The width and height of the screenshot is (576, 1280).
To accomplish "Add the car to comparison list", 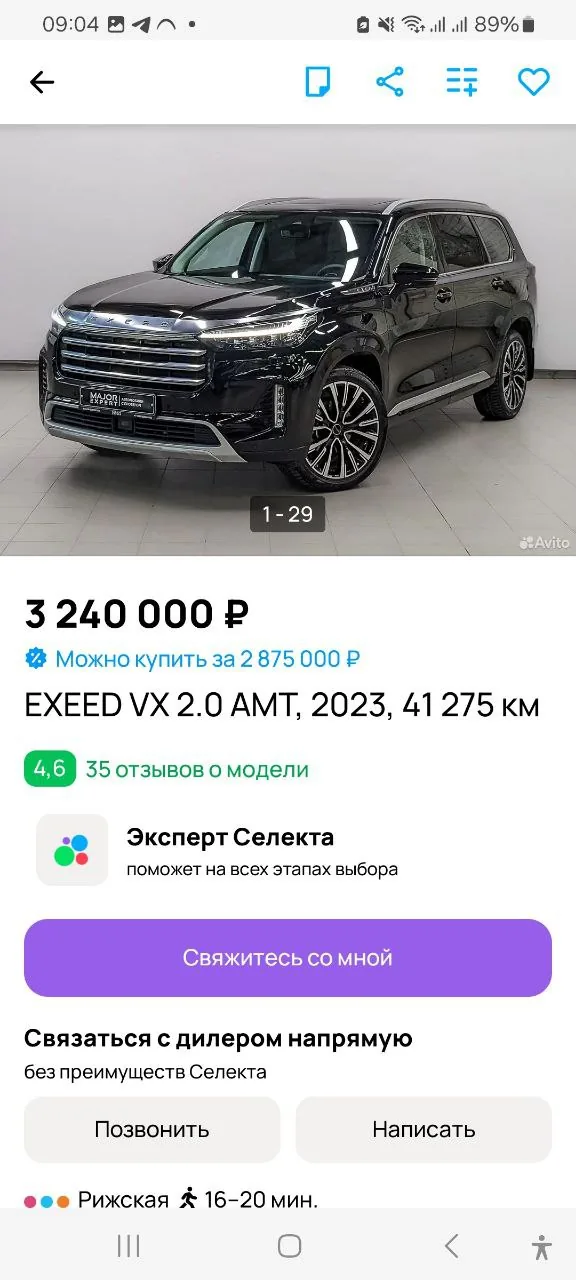I will pyautogui.click(x=462, y=82).
